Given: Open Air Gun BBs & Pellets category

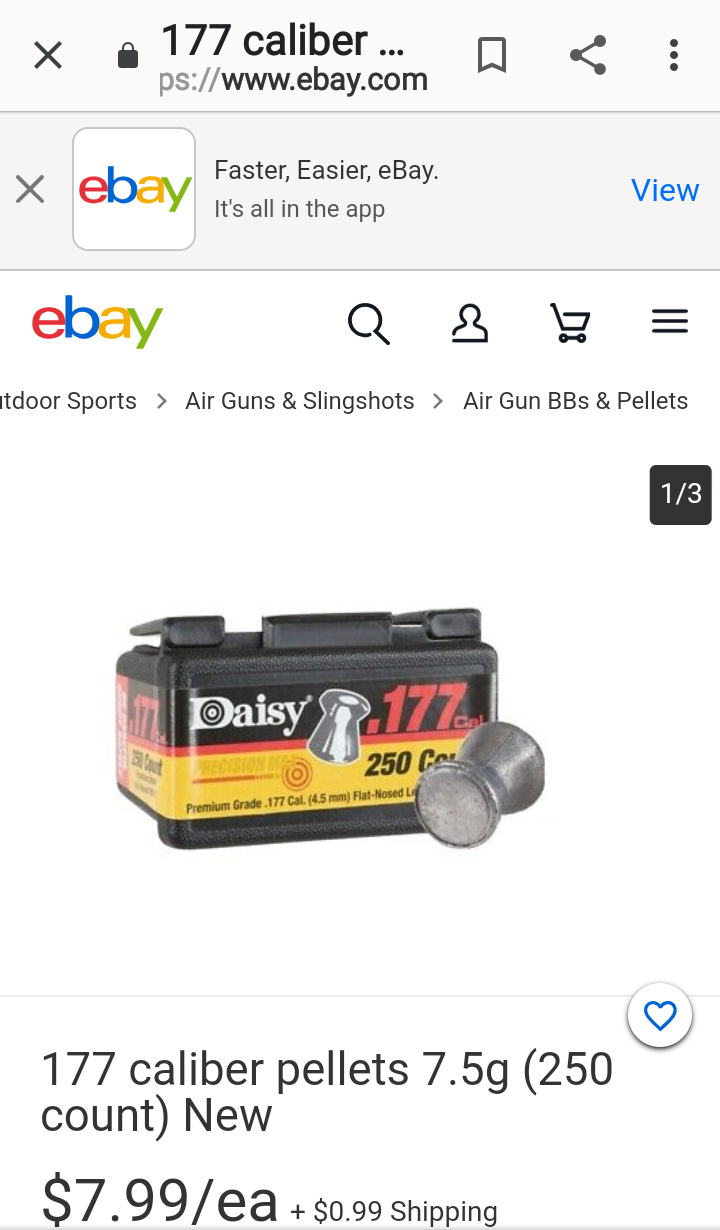Looking at the screenshot, I should [575, 401].
